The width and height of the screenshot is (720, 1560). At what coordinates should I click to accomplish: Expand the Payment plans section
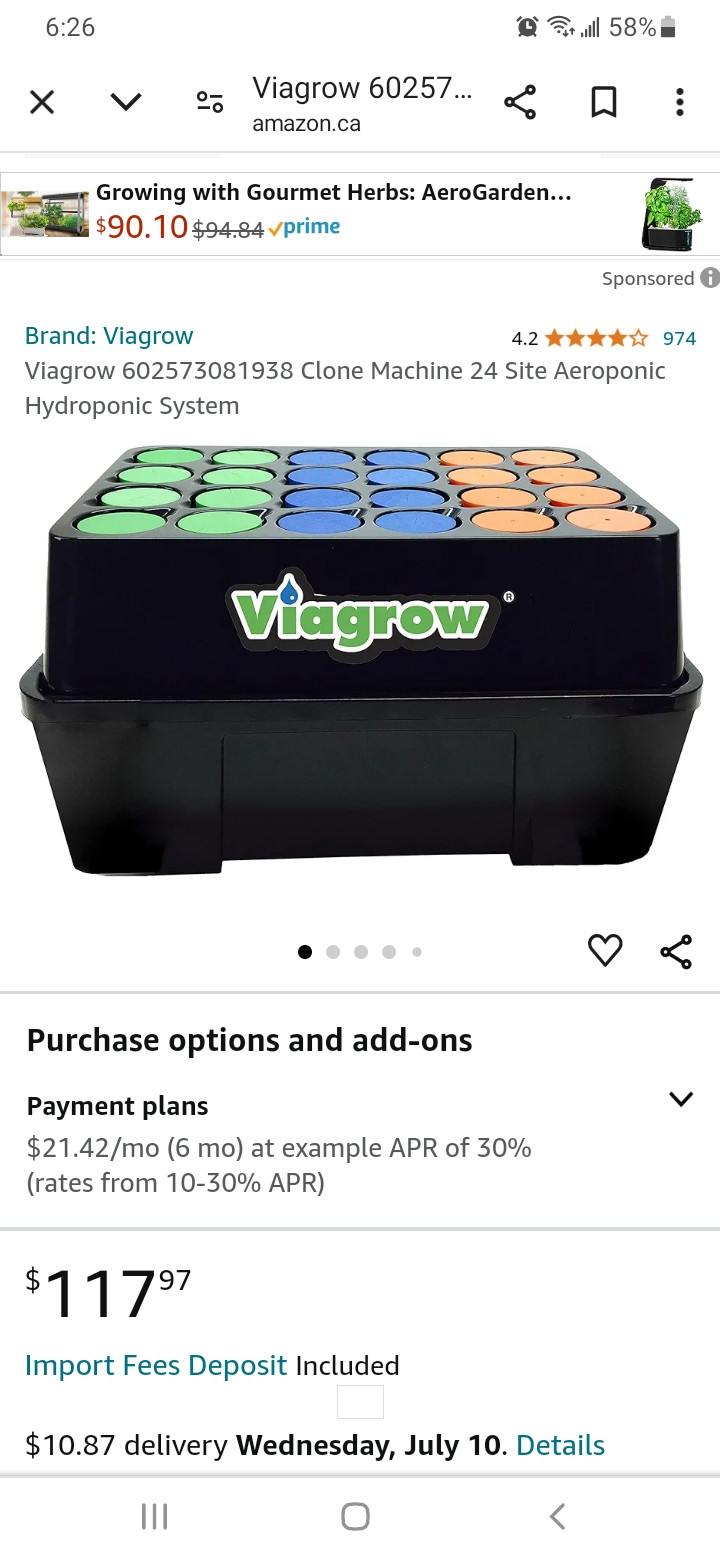[680, 1100]
